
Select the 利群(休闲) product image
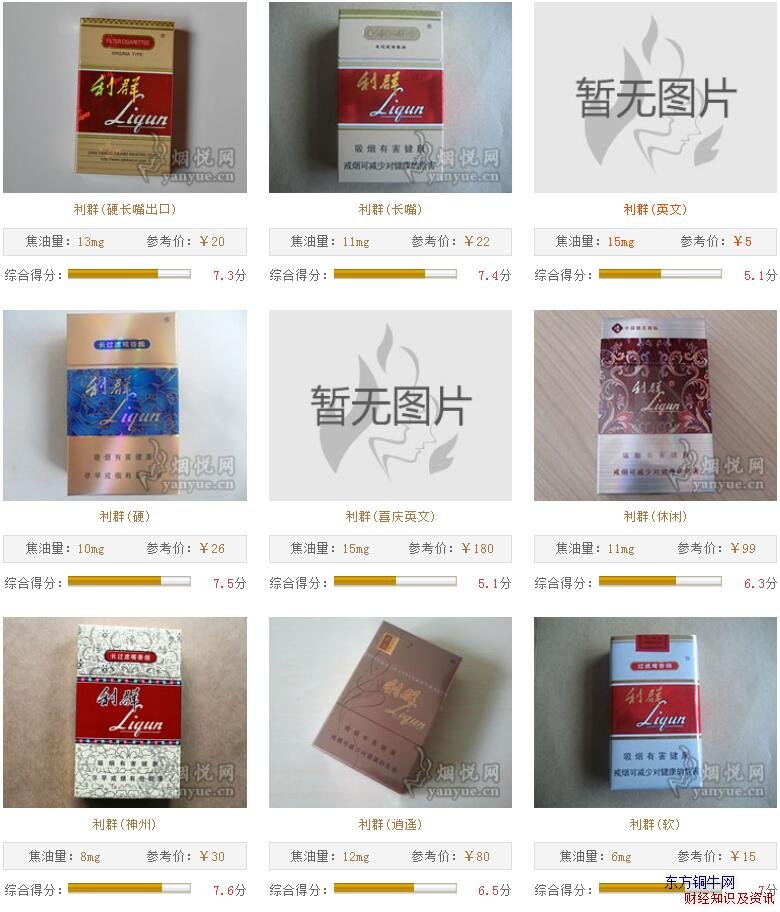click(x=655, y=405)
